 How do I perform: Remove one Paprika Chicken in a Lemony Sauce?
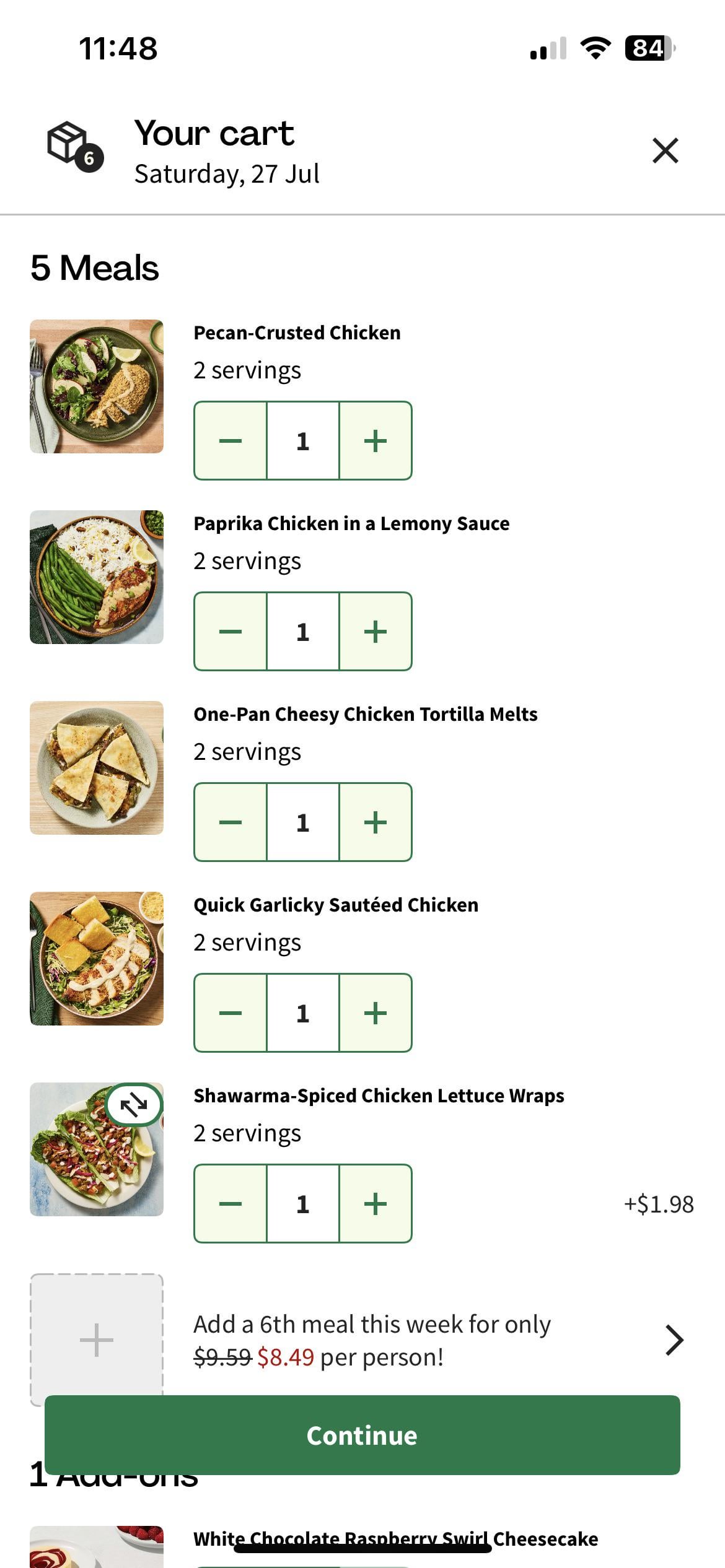tap(231, 632)
